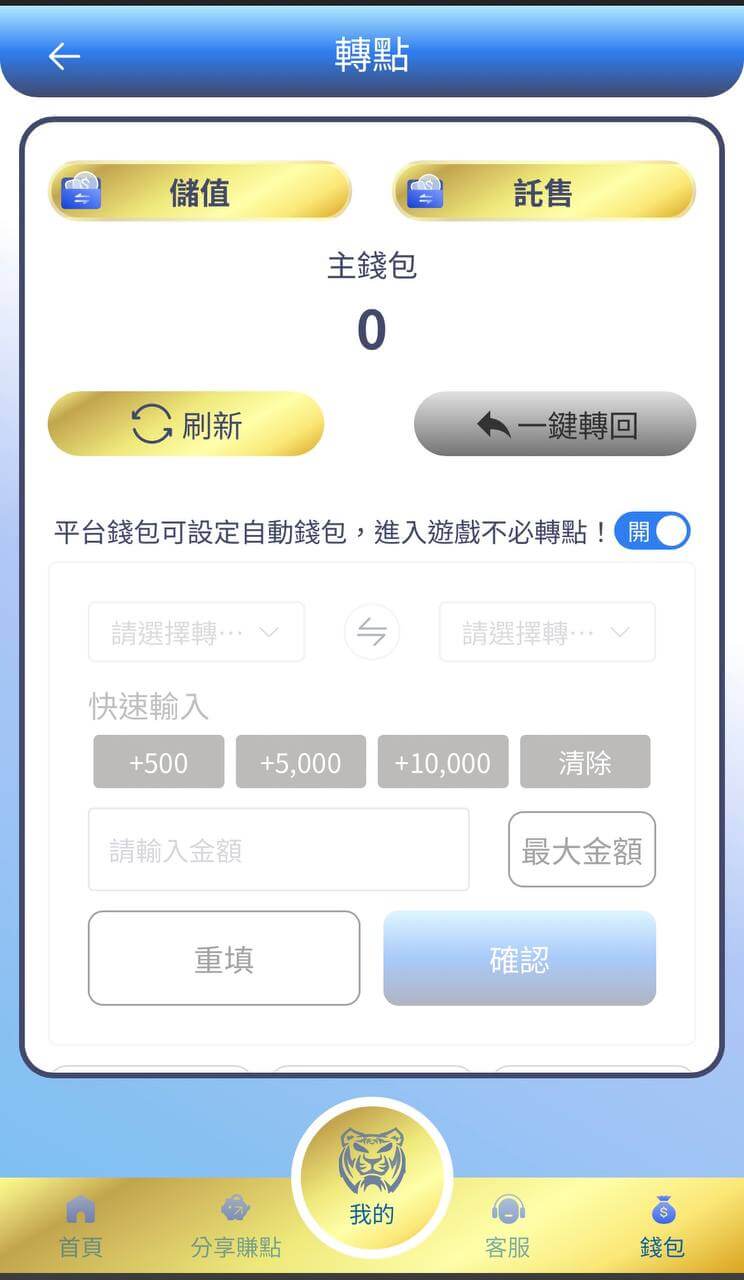Image resolution: width=744 pixels, height=1280 pixels.
Task: Add 10,000 using the +10,000 quick amount
Action: [443, 761]
